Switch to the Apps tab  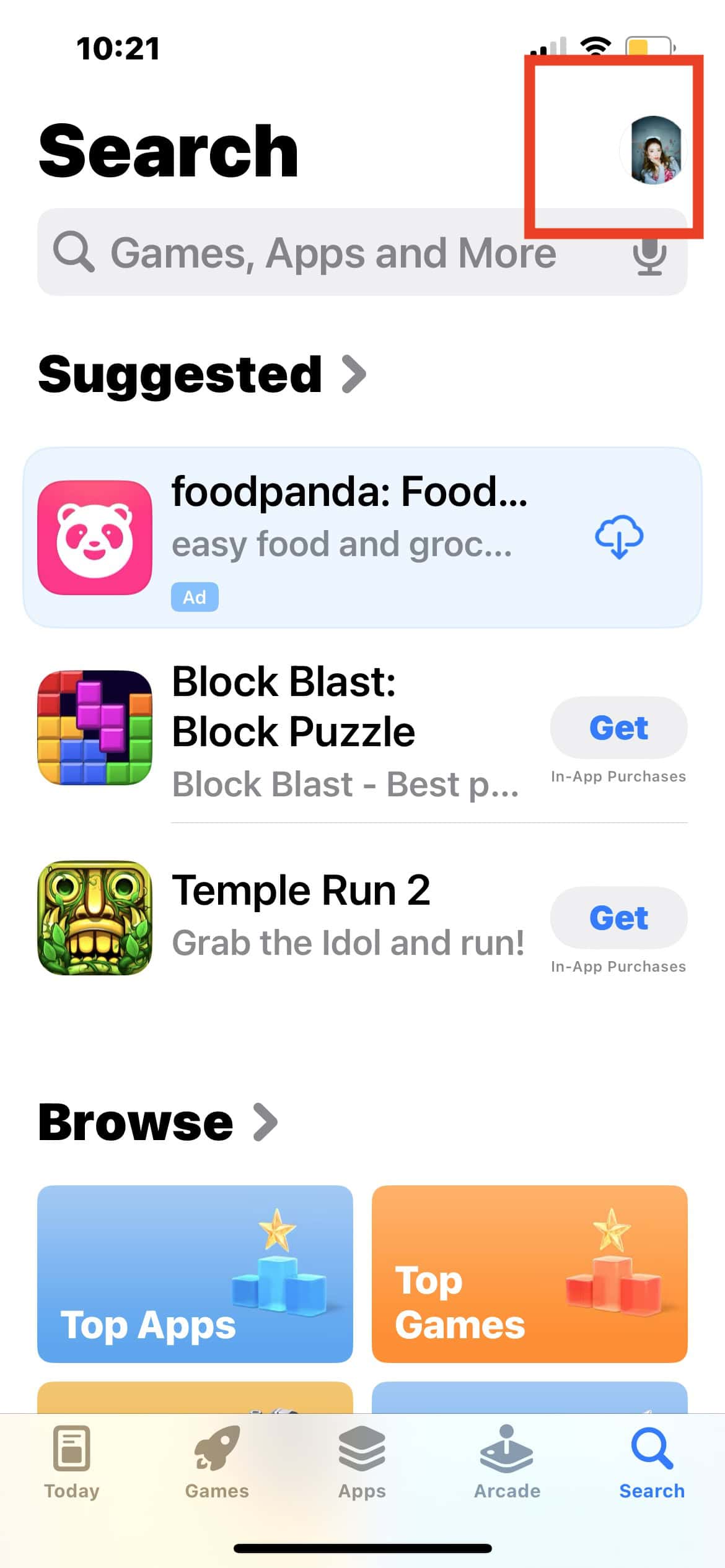[362, 1463]
